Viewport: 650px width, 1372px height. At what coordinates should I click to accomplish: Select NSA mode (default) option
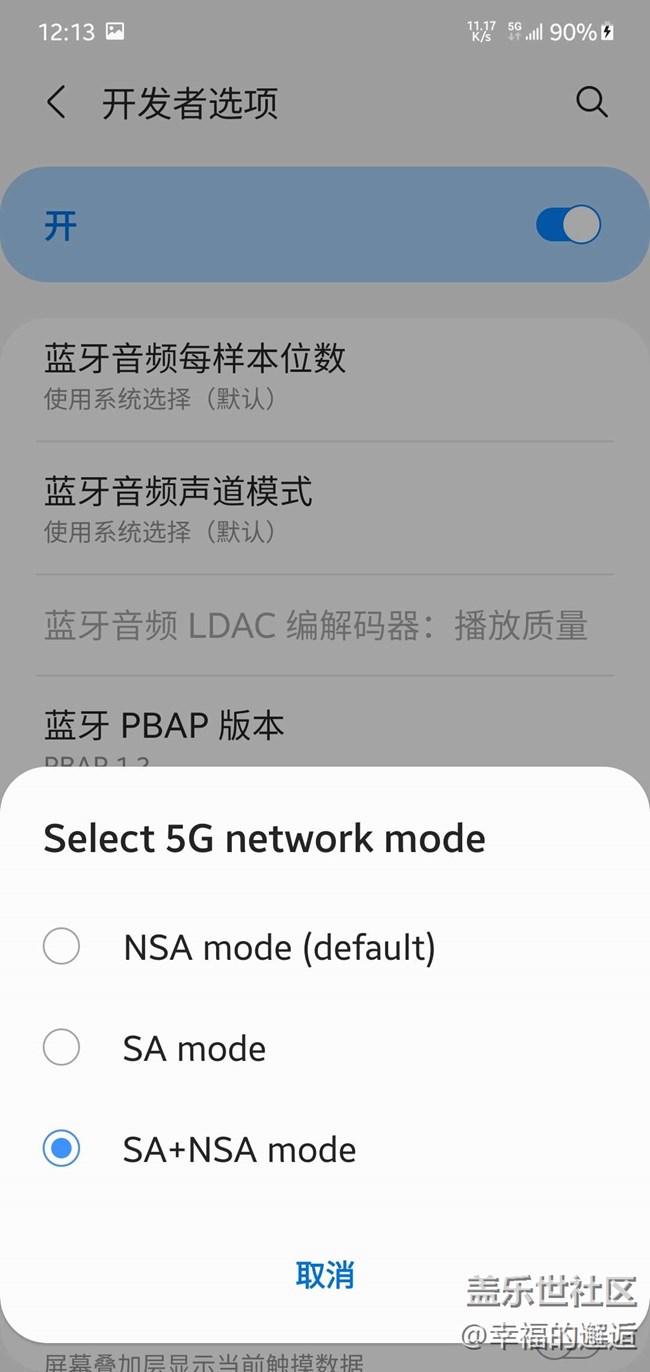point(62,946)
